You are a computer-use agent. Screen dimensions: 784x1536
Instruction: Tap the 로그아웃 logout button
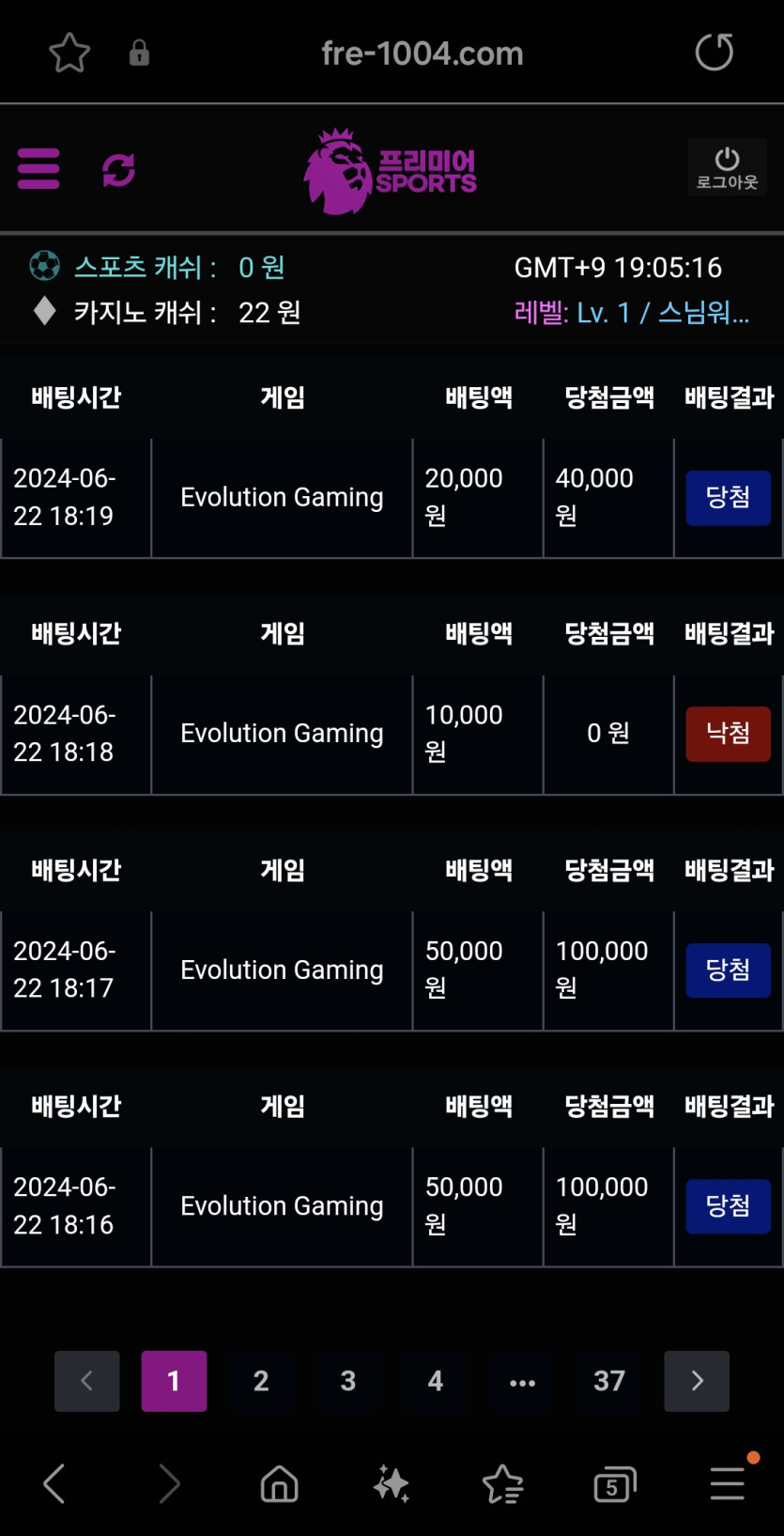click(727, 168)
